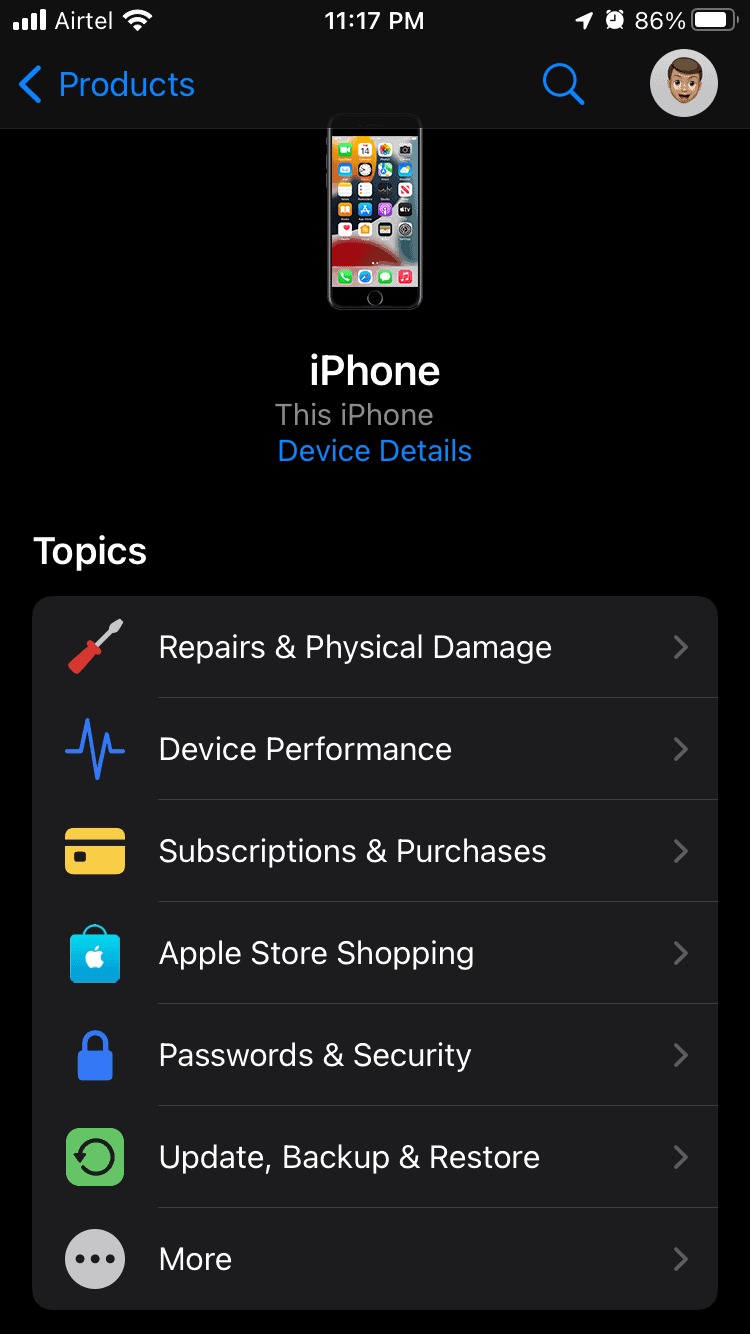Viewport: 750px width, 1334px height.
Task: Select the Passwords & Security lock icon
Action: tap(94, 1055)
